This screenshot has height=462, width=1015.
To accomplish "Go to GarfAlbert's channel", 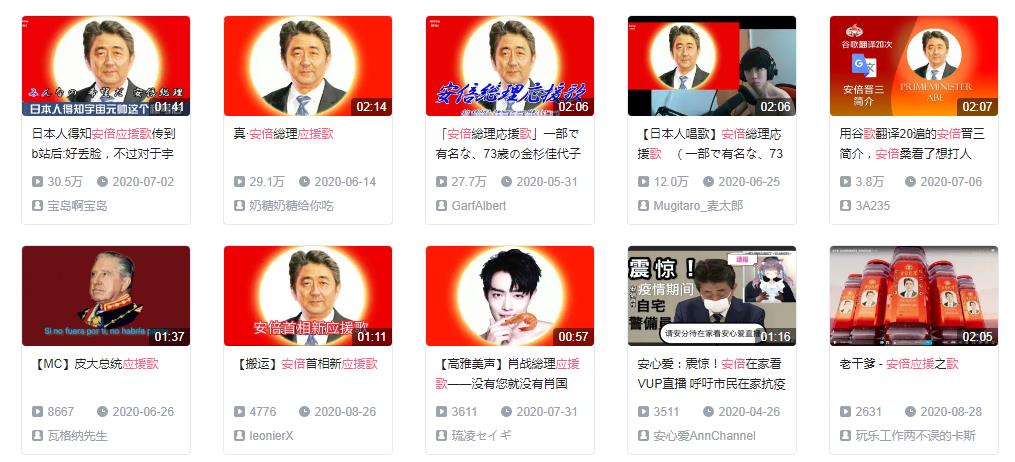I will click(x=479, y=206).
